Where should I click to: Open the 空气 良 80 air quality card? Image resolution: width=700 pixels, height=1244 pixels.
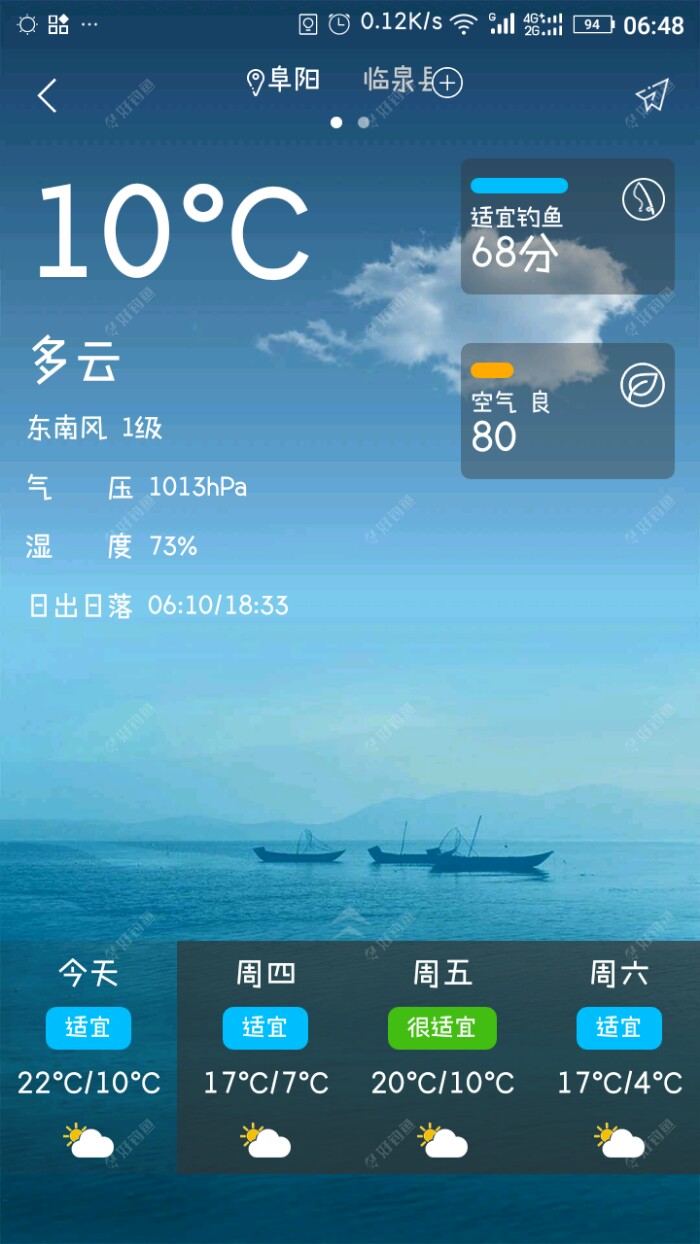click(x=567, y=410)
